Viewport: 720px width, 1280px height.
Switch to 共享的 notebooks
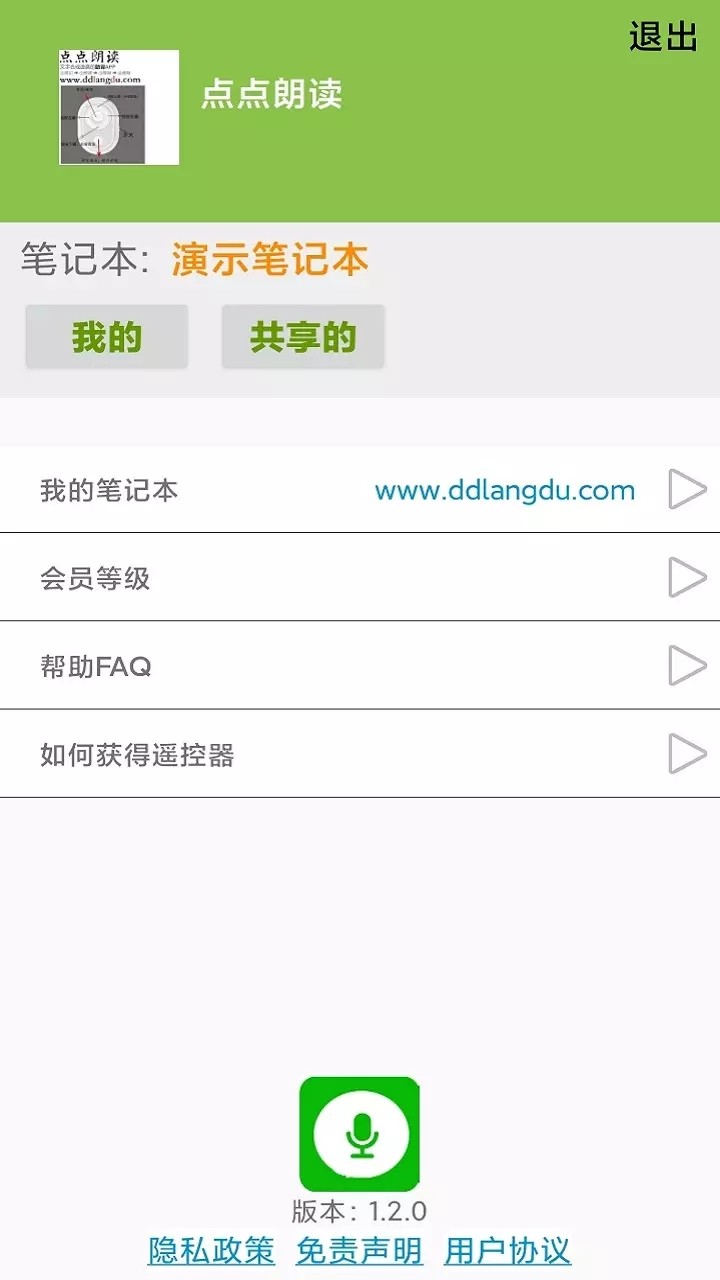(x=303, y=338)
